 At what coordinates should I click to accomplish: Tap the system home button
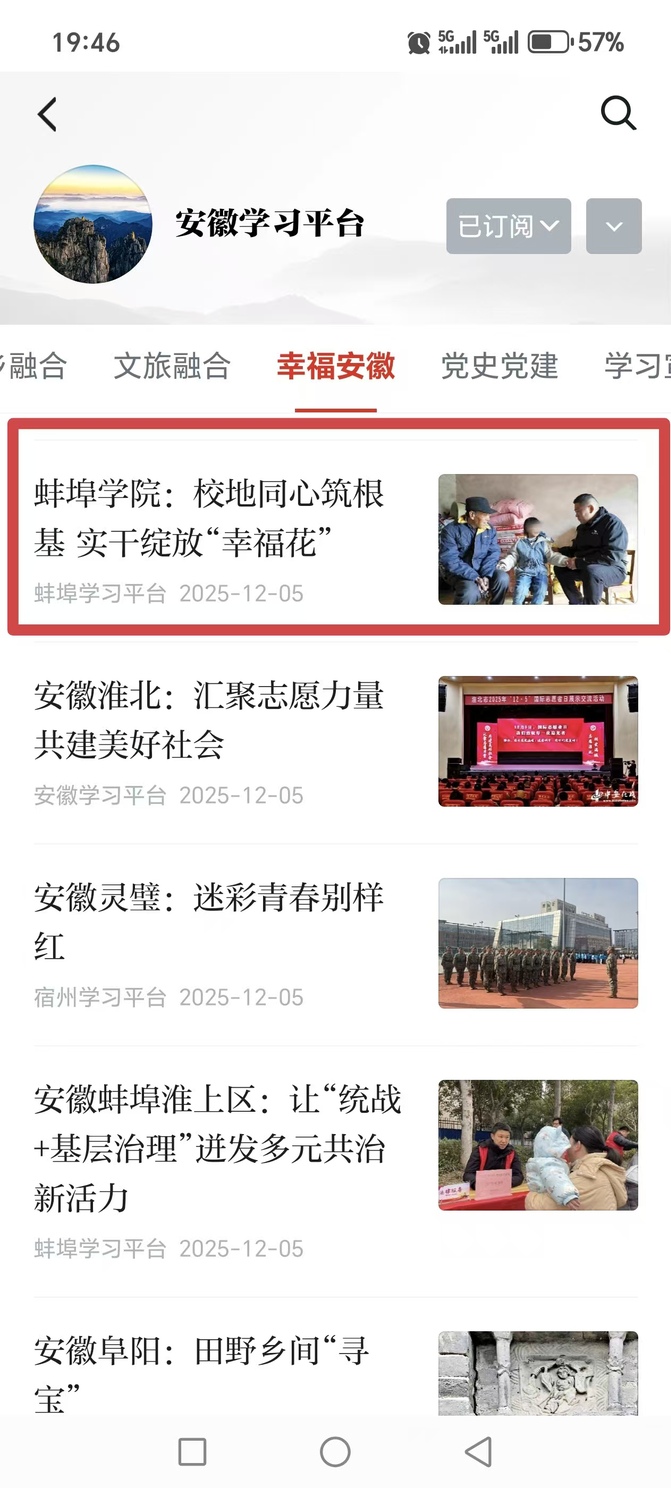(x=335, y=1451)
